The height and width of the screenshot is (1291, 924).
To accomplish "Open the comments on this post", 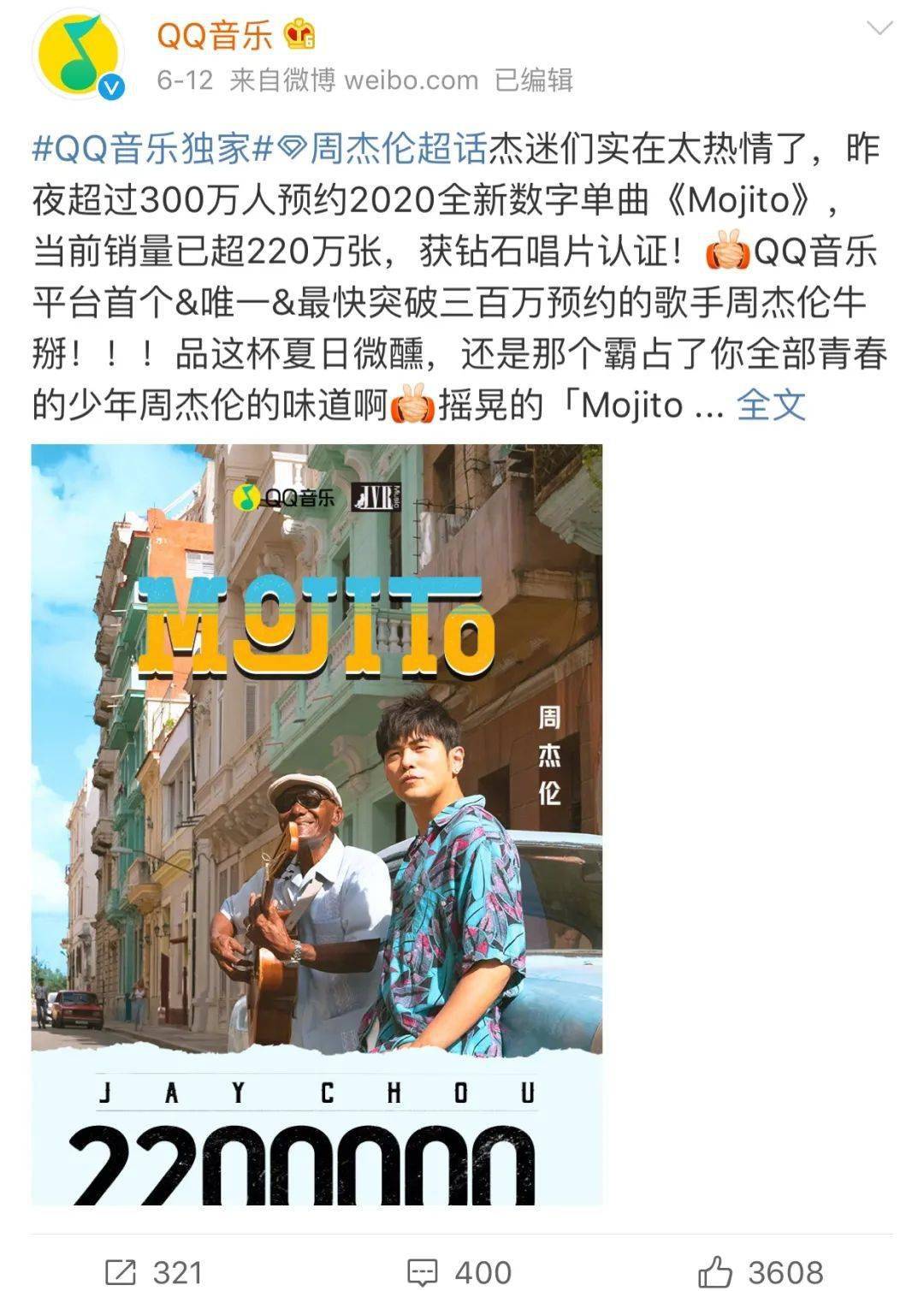I will point(459,1272).
